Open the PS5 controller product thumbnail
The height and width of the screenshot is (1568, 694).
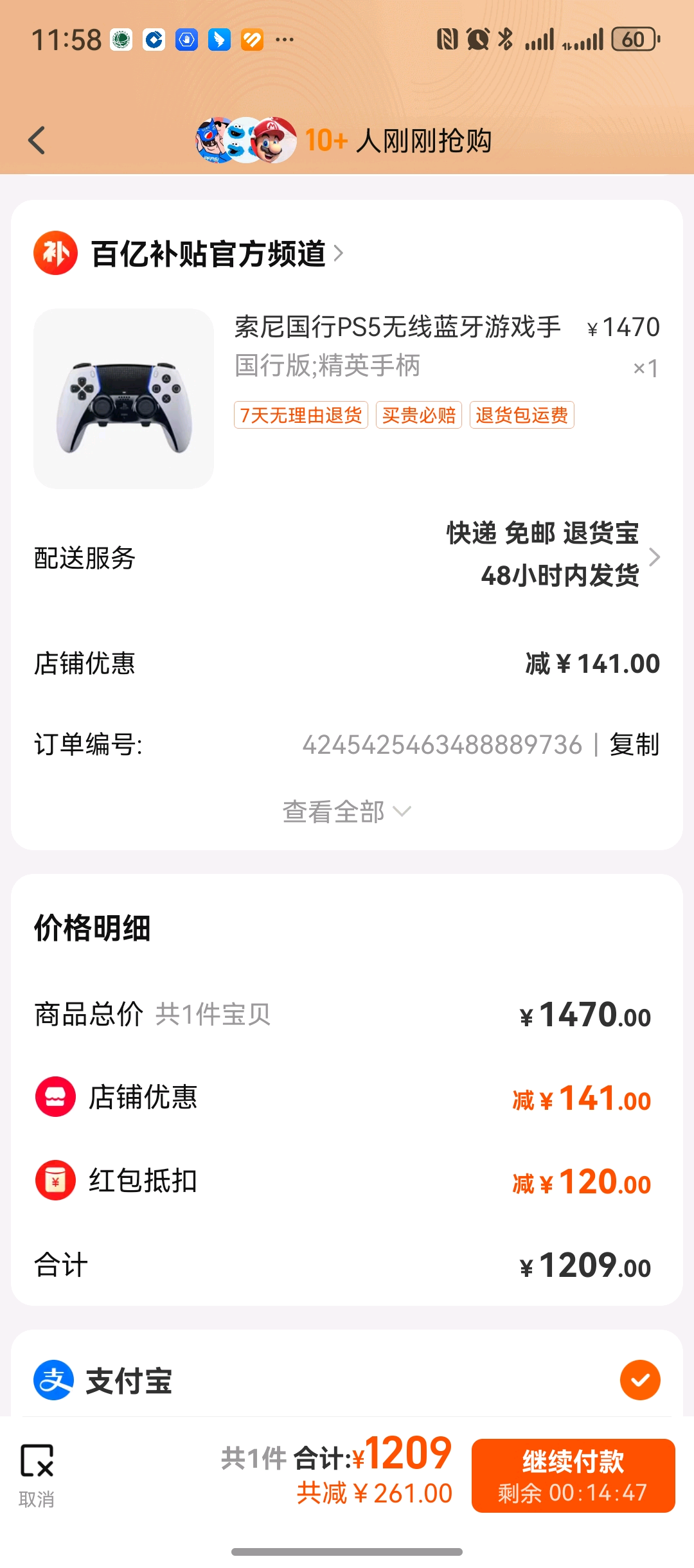[123, 398]
